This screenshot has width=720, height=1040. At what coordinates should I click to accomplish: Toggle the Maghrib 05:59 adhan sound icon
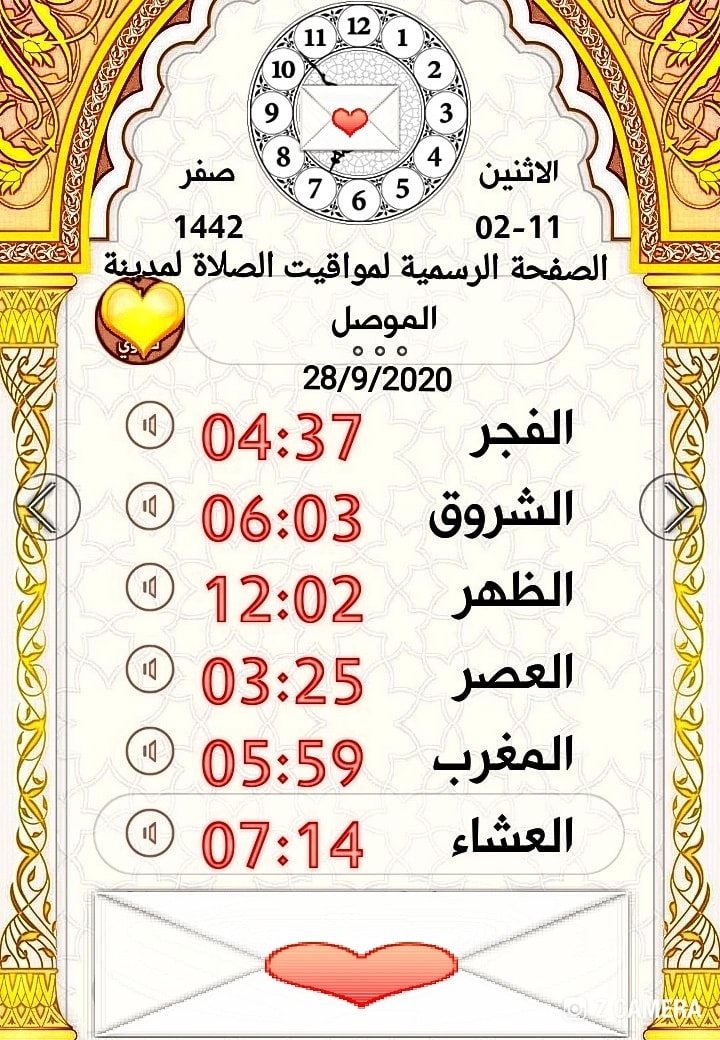click(x=150, y=750)
